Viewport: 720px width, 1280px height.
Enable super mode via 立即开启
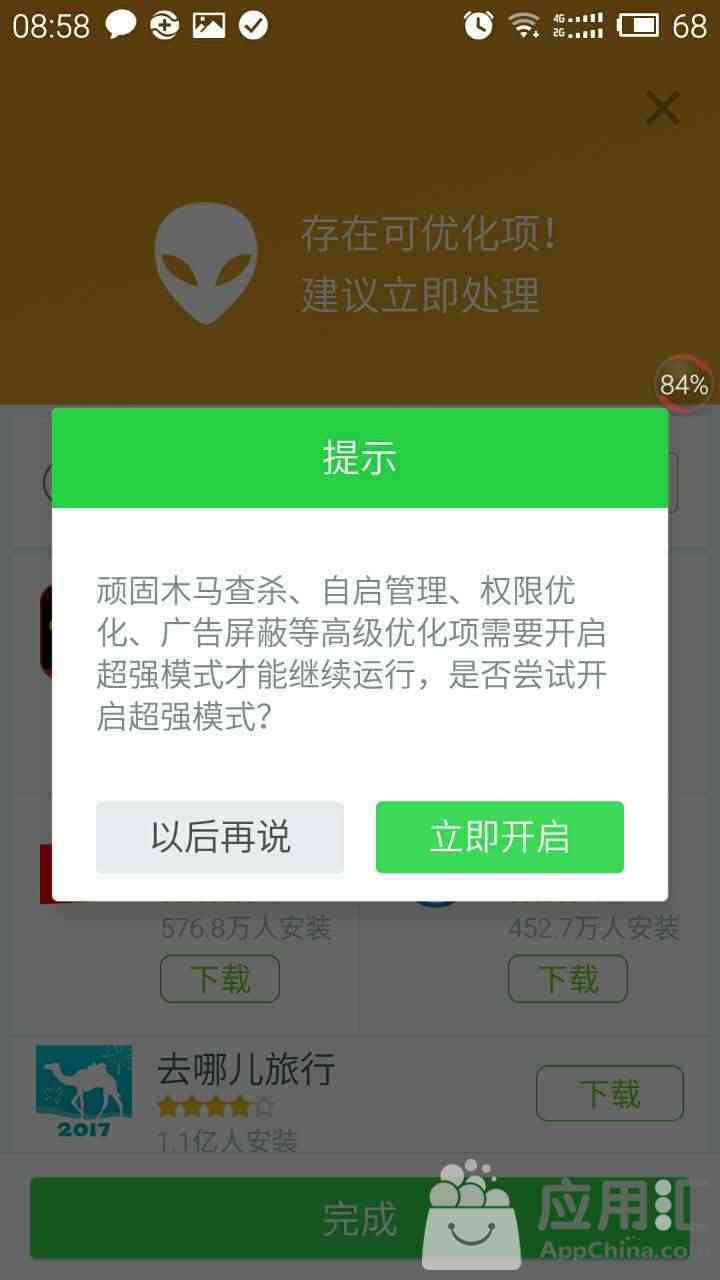pyautogui.click(x=500, y=837)
